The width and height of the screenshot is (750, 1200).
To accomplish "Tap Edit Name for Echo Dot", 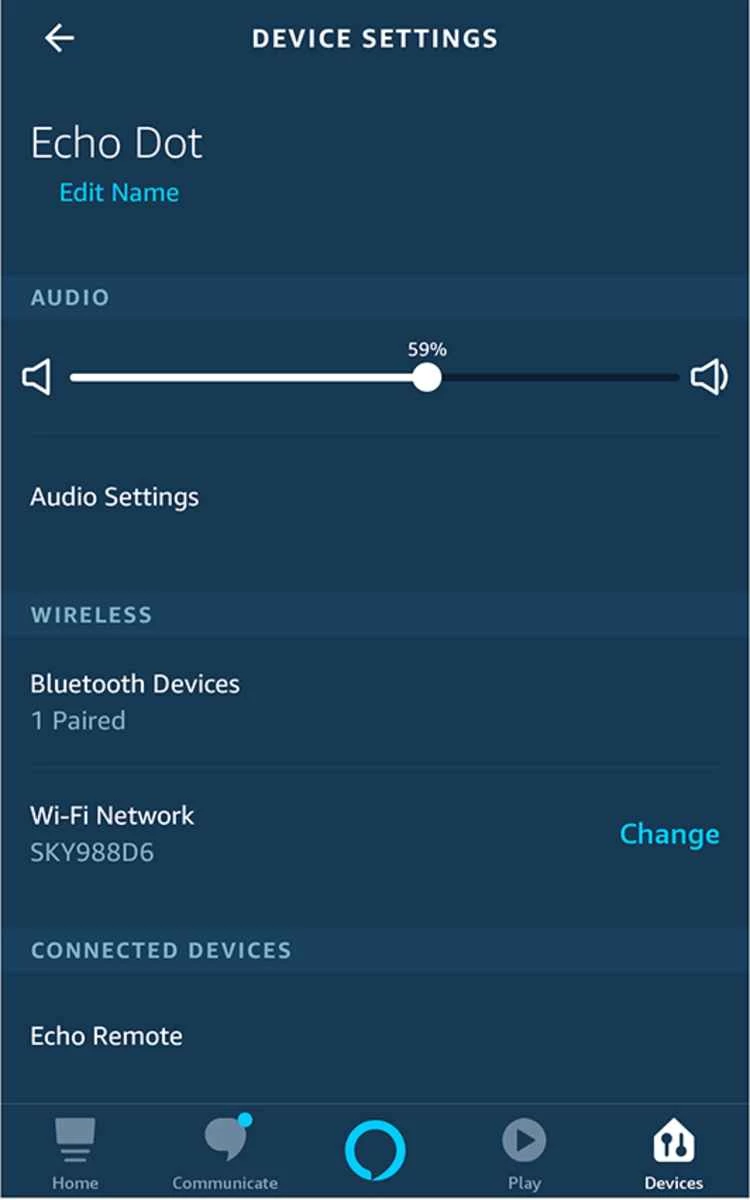I will click(x=119, y=192).
